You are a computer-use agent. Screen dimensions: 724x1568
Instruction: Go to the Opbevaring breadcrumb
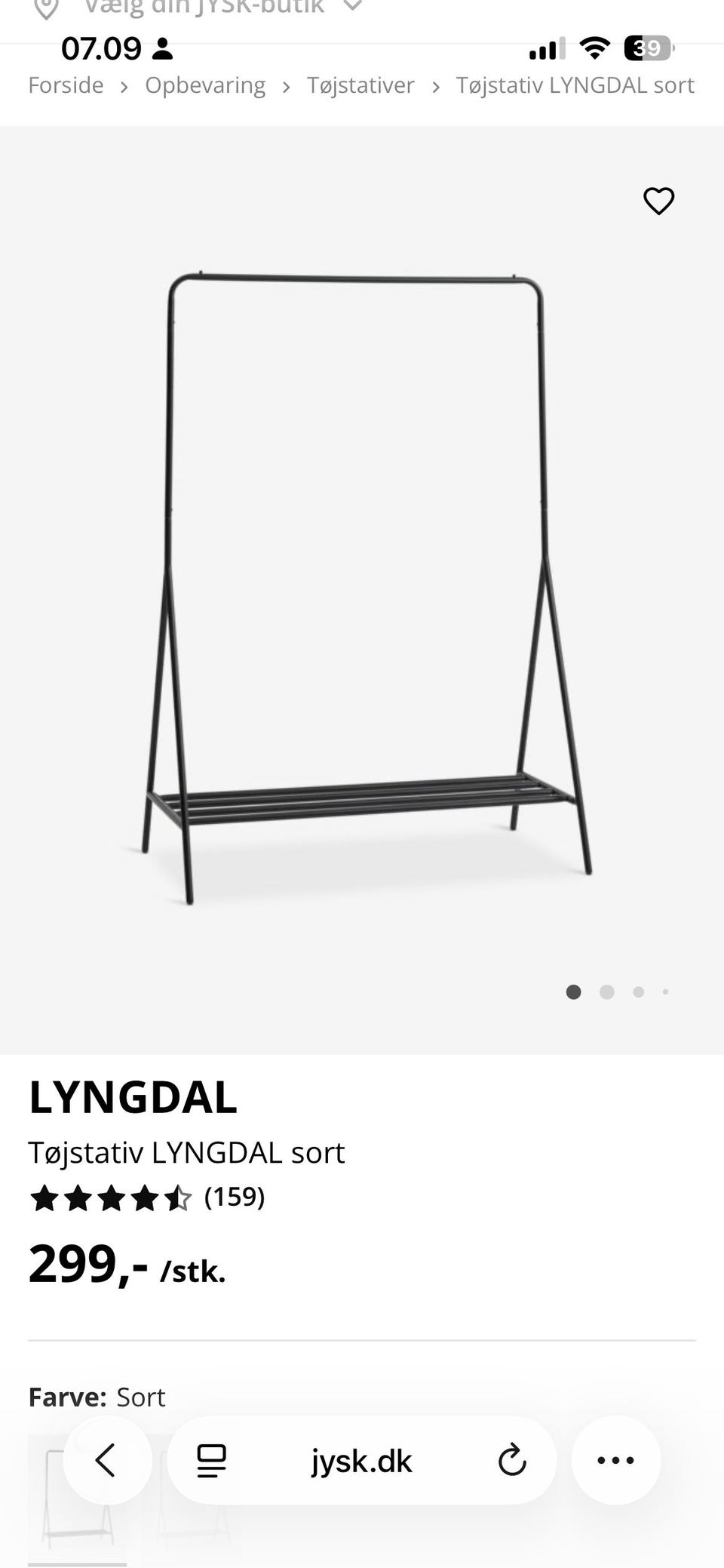(205, 85)
